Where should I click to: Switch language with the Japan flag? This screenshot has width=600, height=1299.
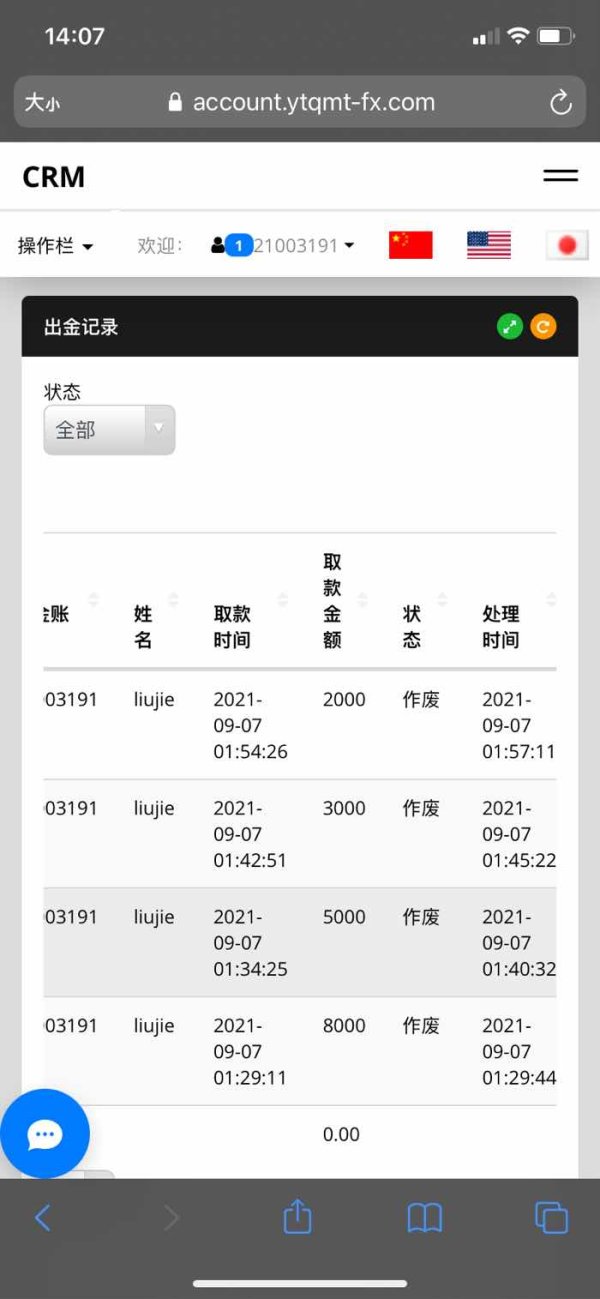(567, 245)
